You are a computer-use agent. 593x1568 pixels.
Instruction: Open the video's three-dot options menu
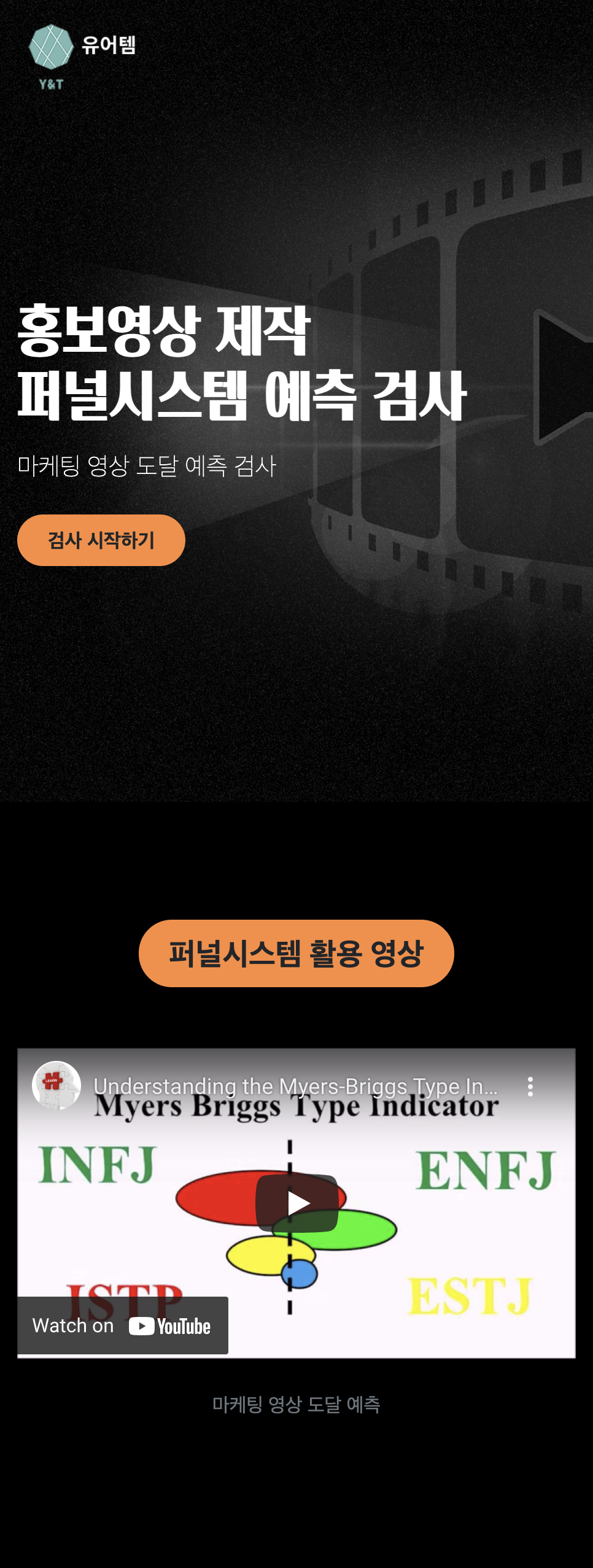click(x=530, y=1087)
